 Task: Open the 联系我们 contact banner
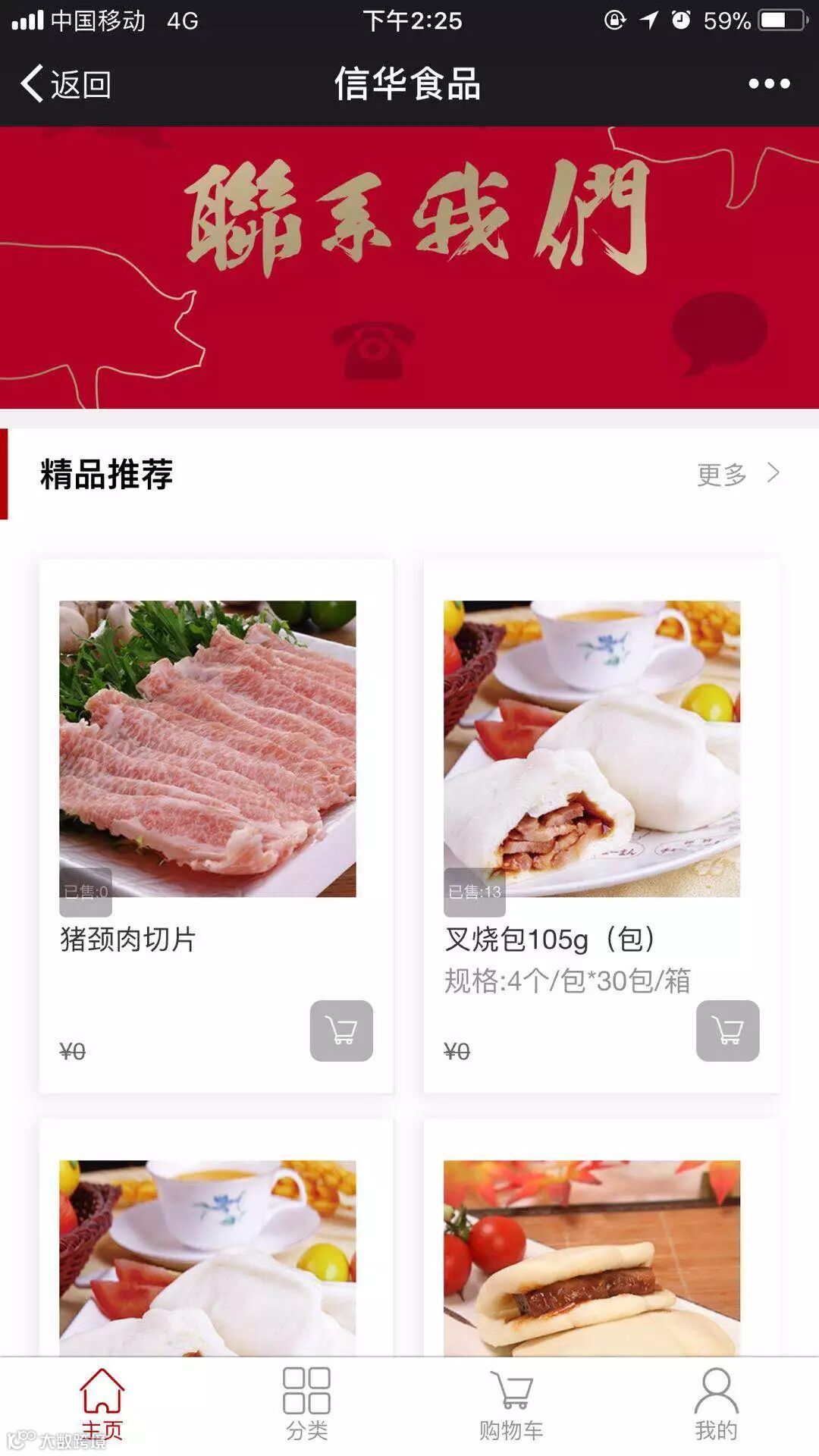click(409, 267)
